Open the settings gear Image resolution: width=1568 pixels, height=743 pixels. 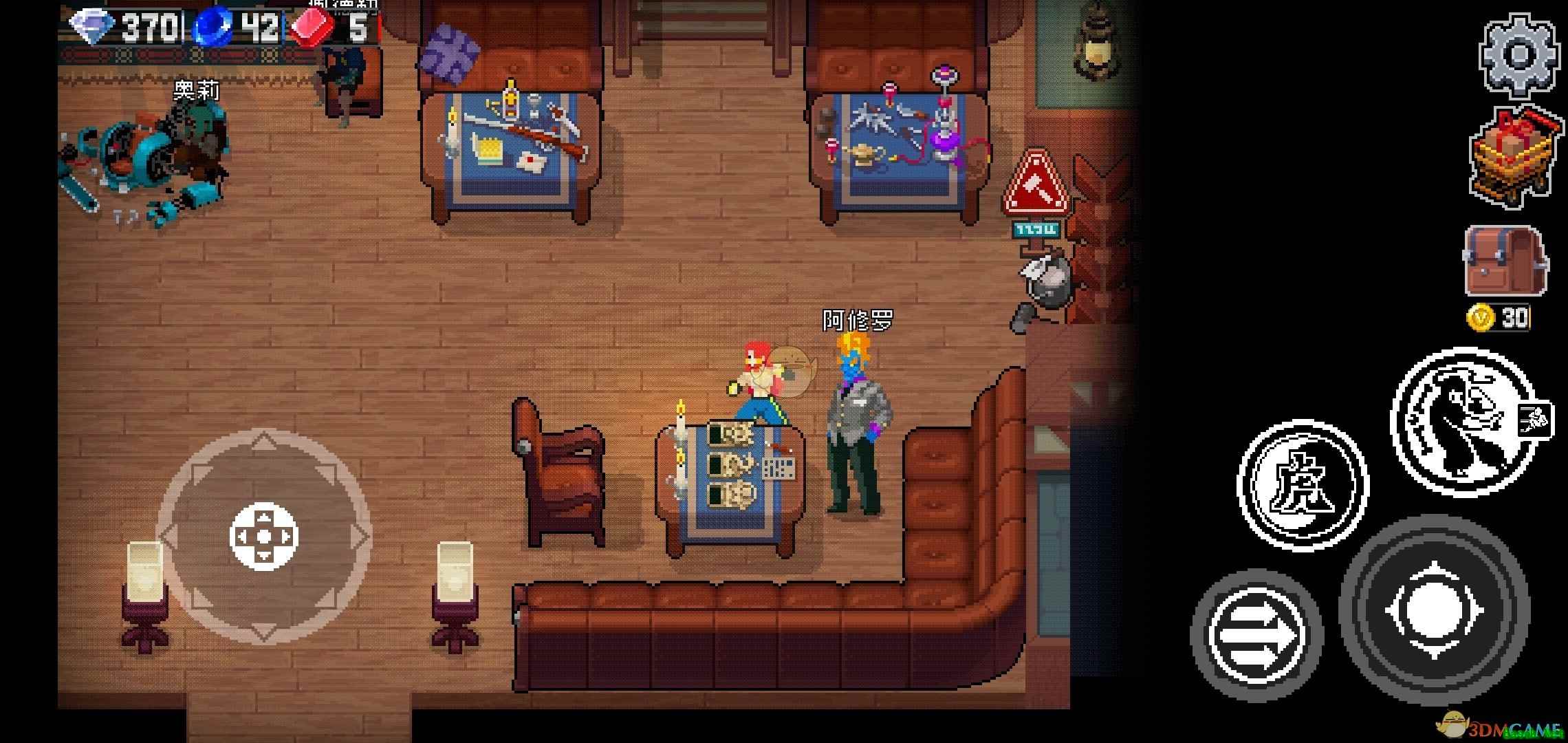tap(1518, 55)
